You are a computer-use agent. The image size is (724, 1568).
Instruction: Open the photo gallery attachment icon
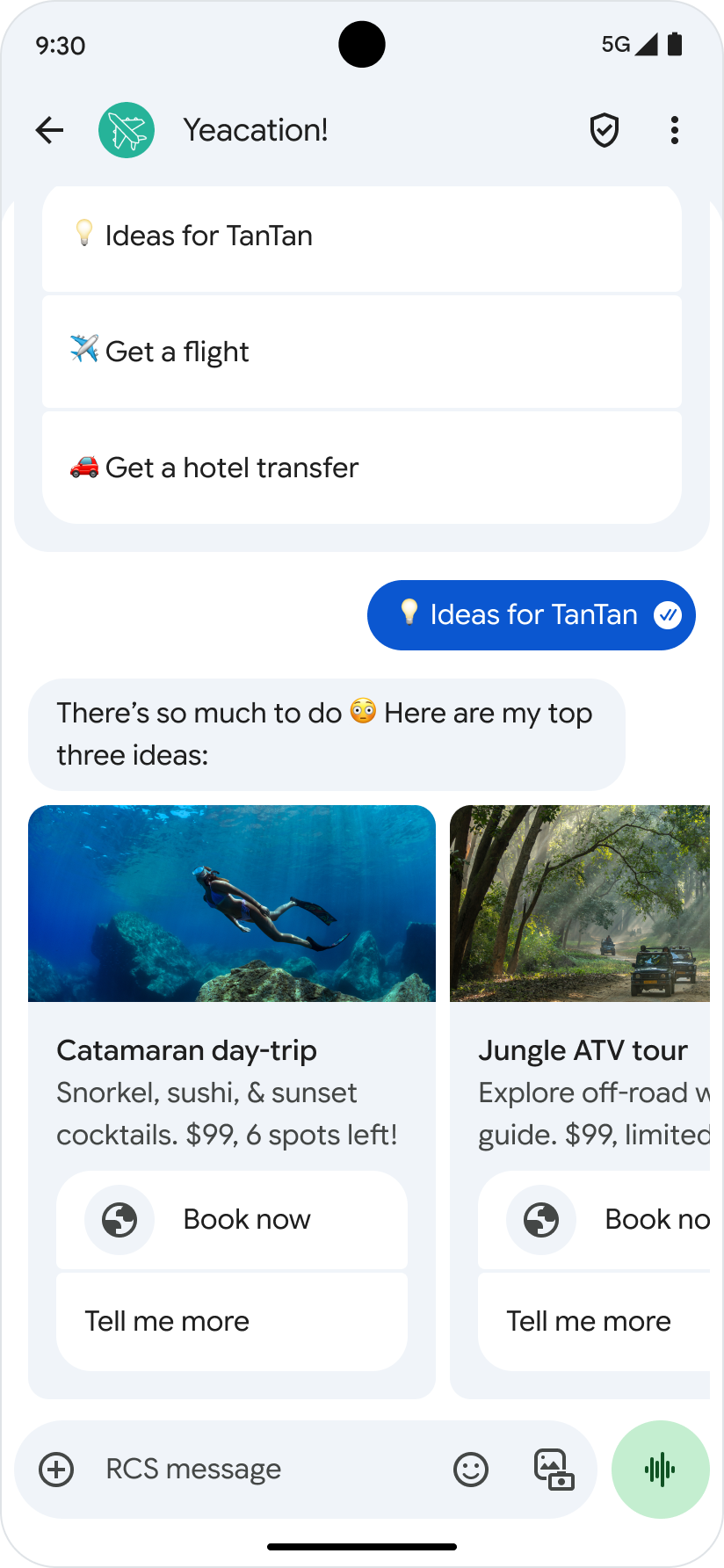(x=552, y=1469)
